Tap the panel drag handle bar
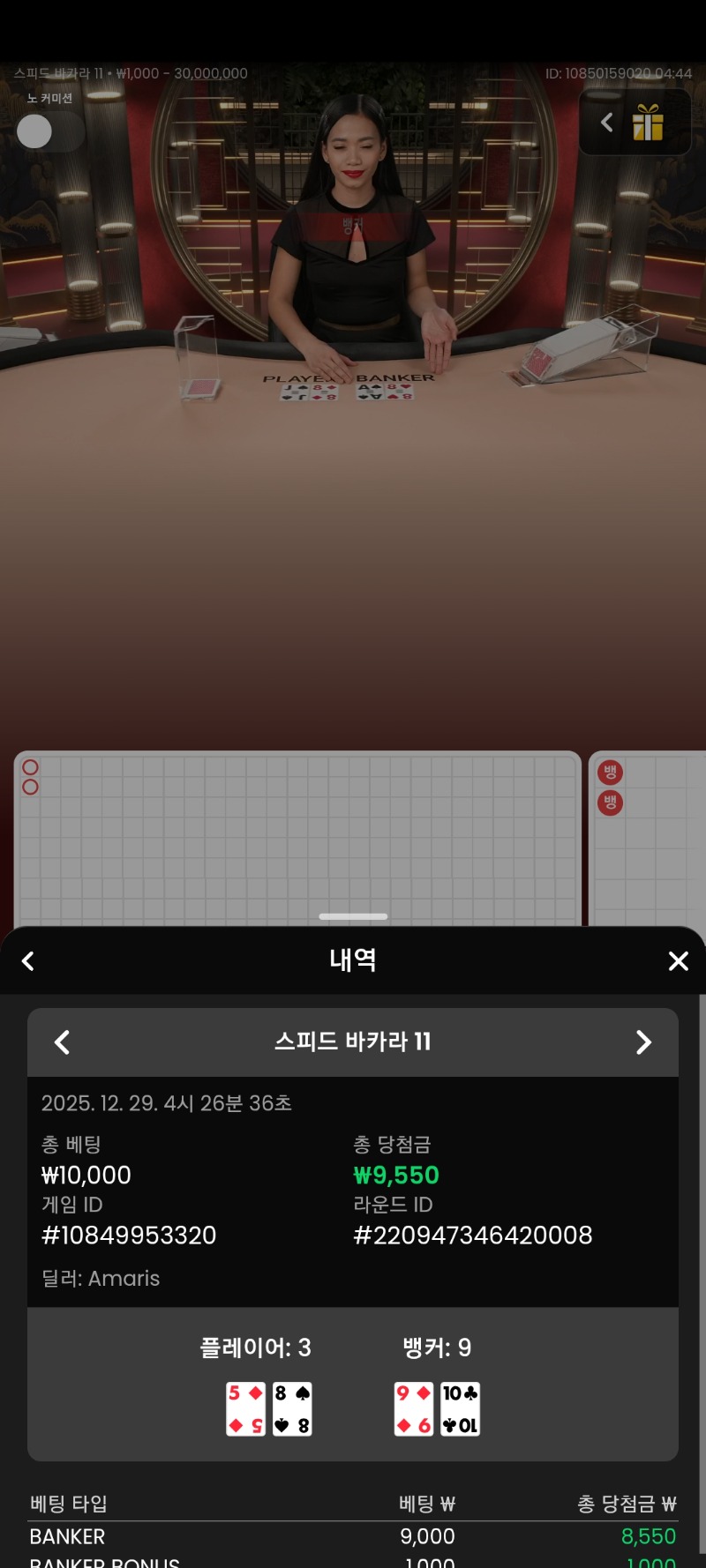This screenshot has width=706, height=1568. pyautogui.click(x=353, y=916)
